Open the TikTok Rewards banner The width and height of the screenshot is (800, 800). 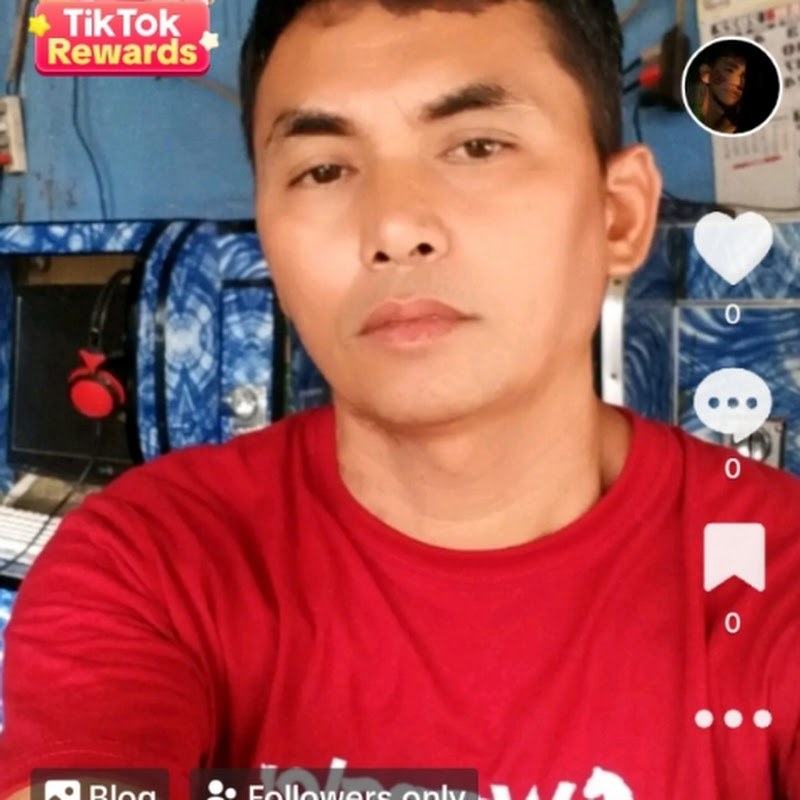point(122,38)
